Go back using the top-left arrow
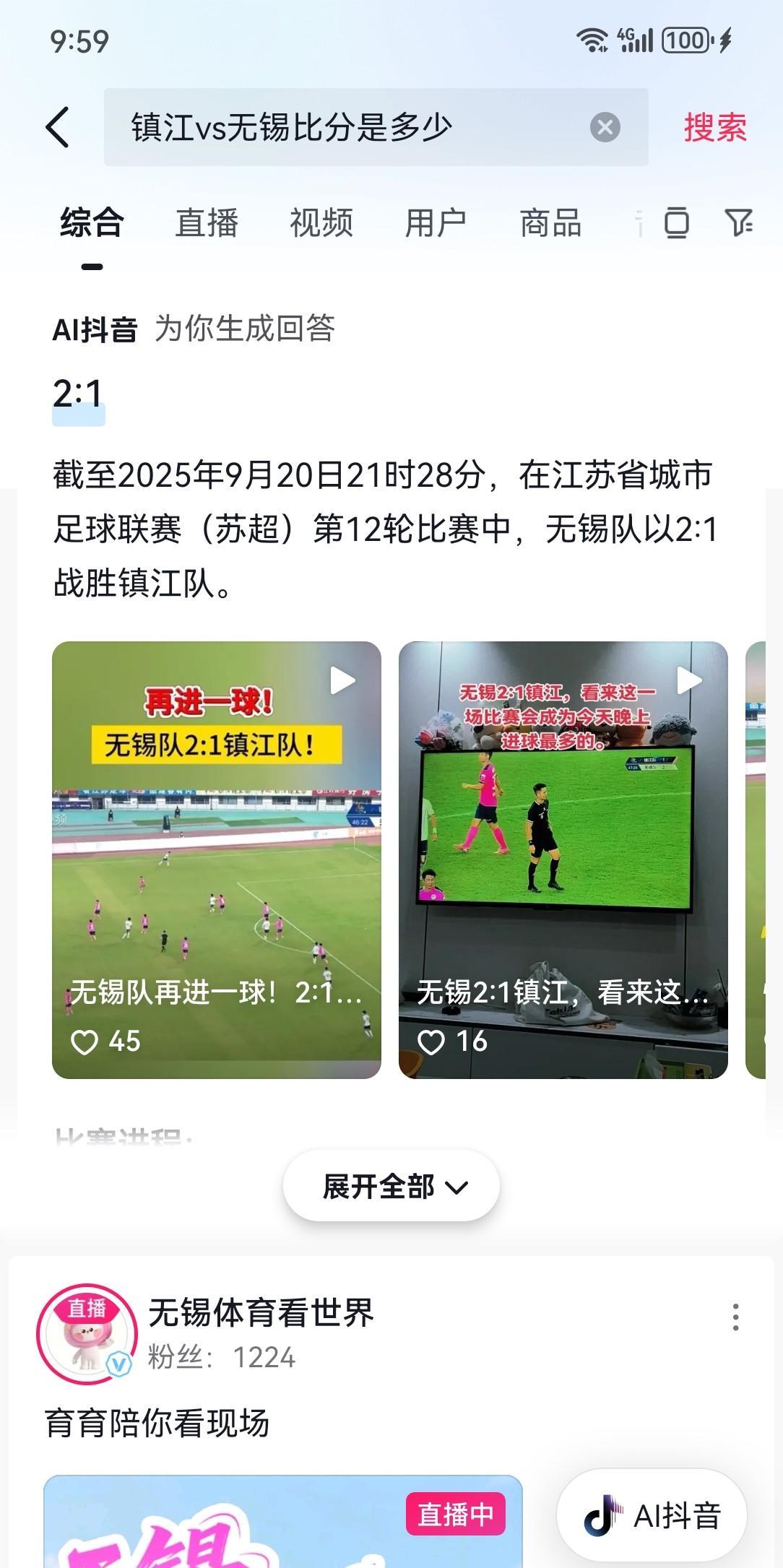 [58, 127]
